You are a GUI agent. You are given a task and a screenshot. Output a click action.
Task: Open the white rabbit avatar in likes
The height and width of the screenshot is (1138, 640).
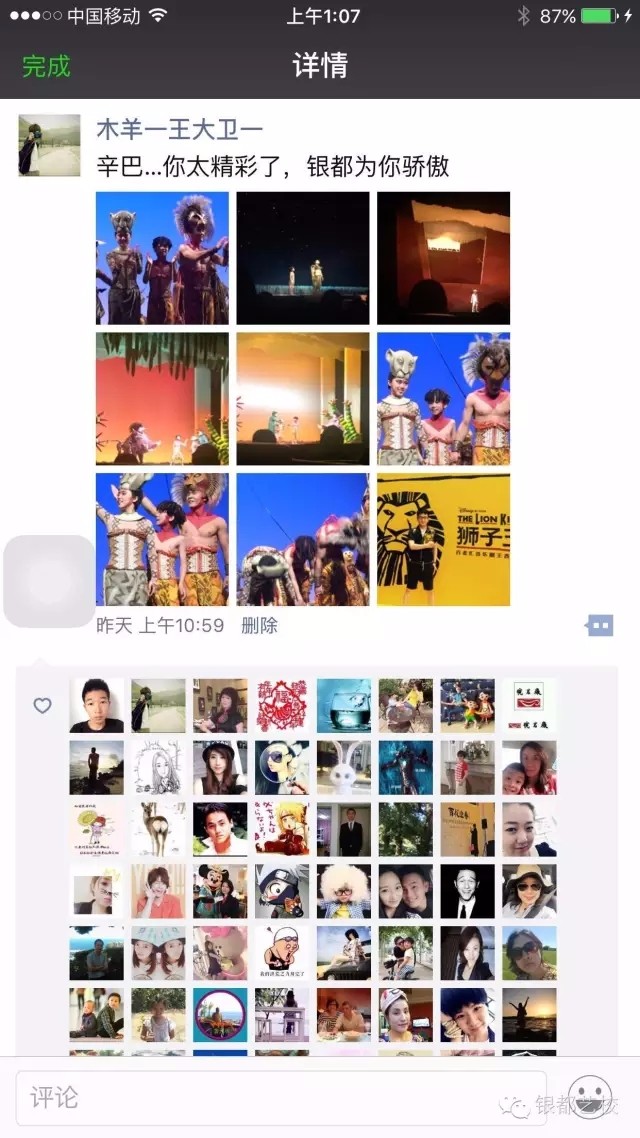[344, 768]
